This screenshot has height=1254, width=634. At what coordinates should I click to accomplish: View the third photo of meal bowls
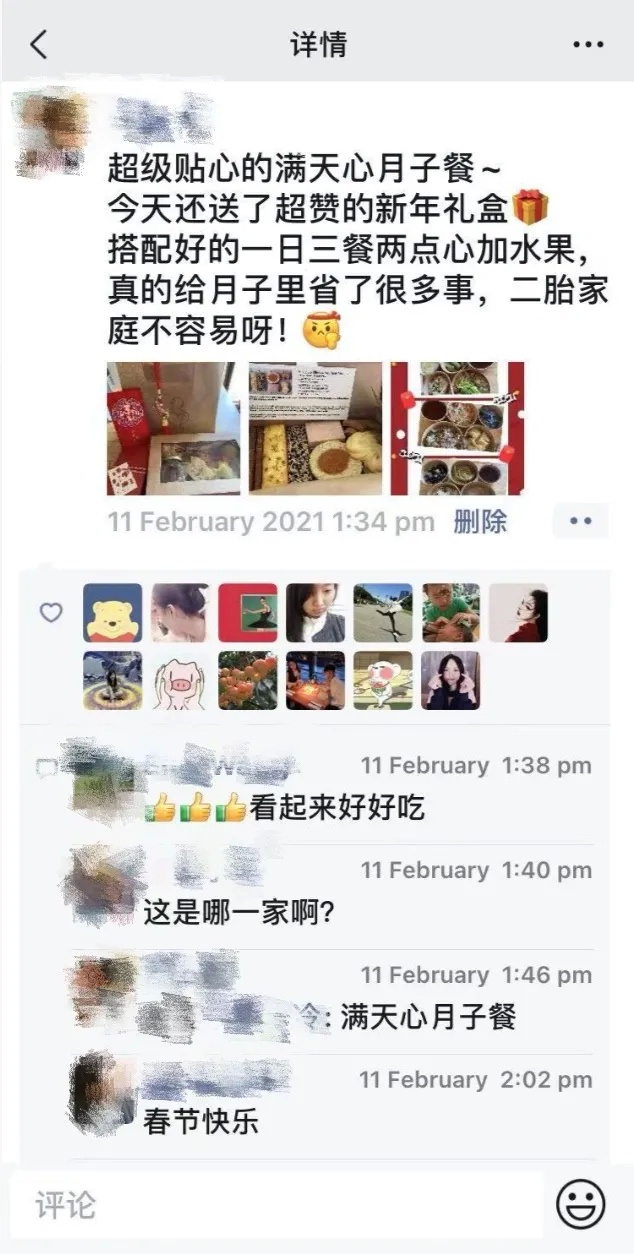[457, 428]
